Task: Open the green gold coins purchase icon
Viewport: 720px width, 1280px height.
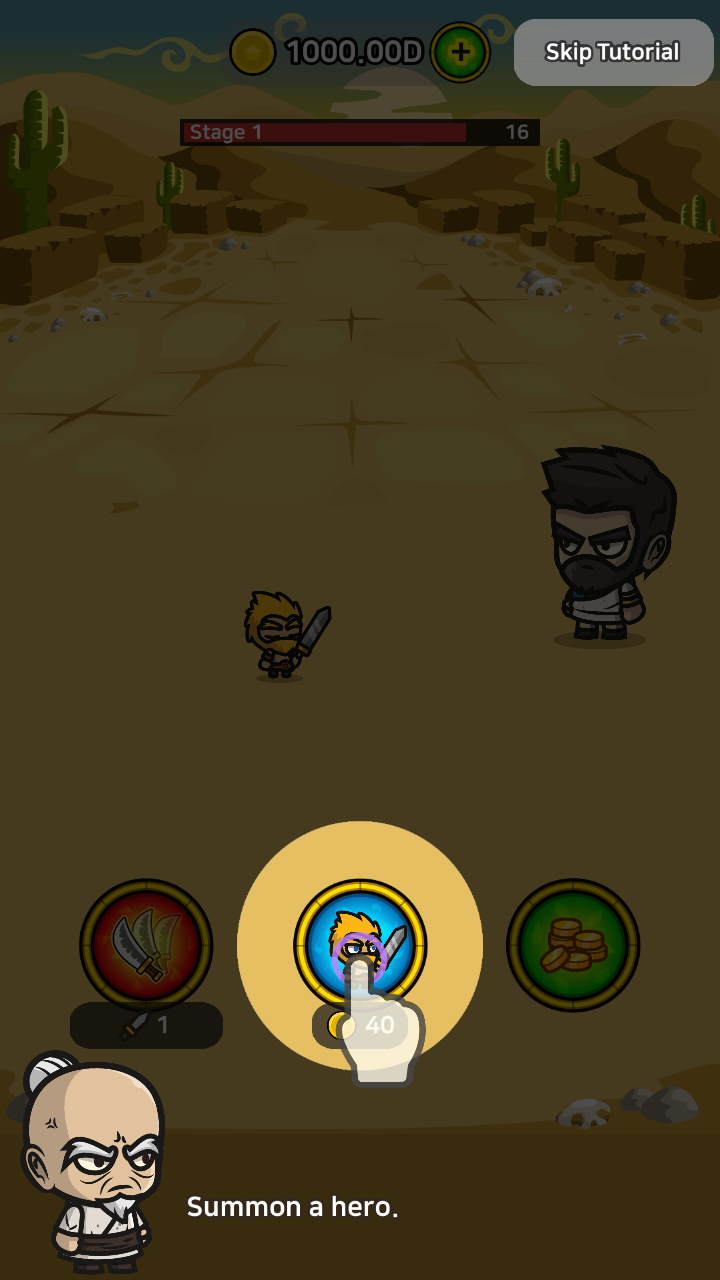Action: [573, 943]
